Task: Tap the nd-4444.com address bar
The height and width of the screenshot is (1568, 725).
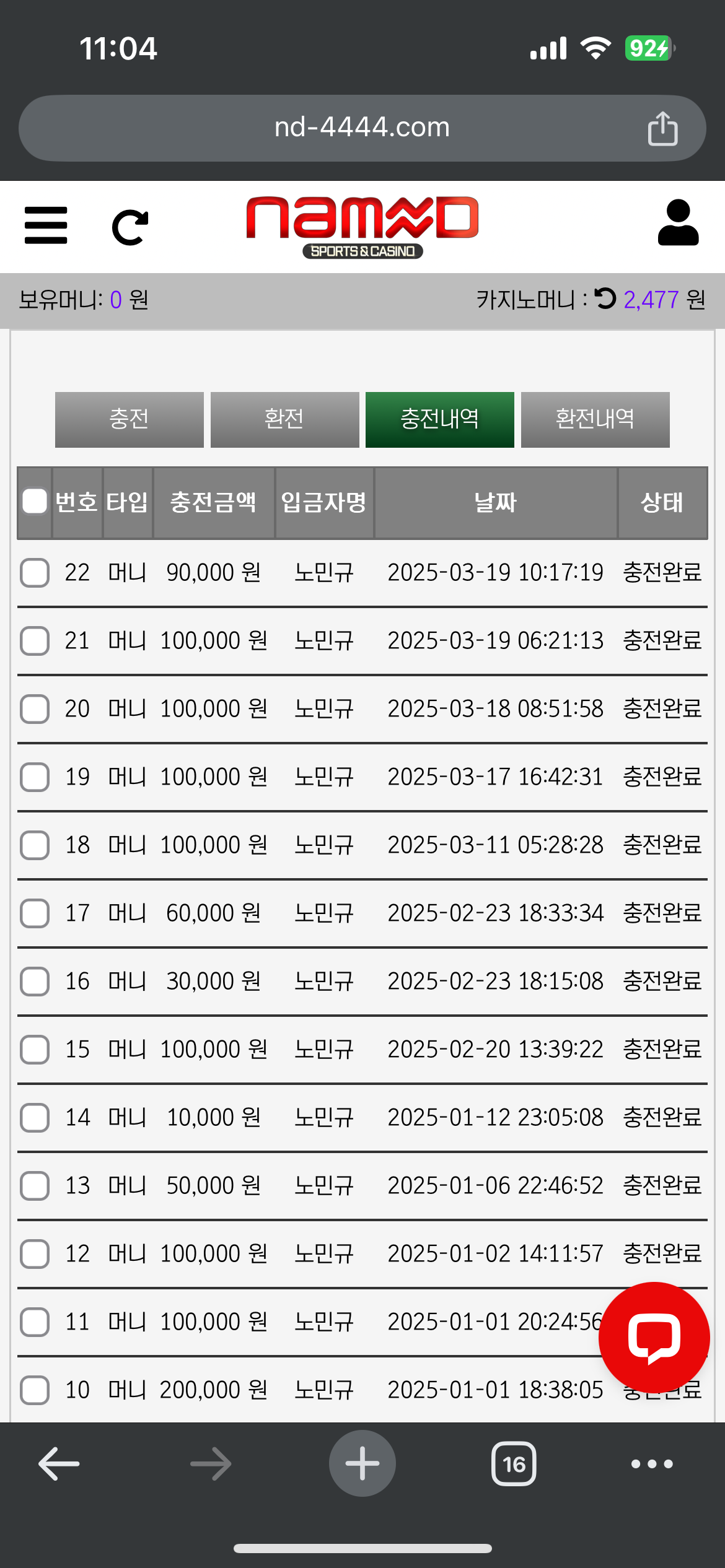Action: [x=362, y=128]
